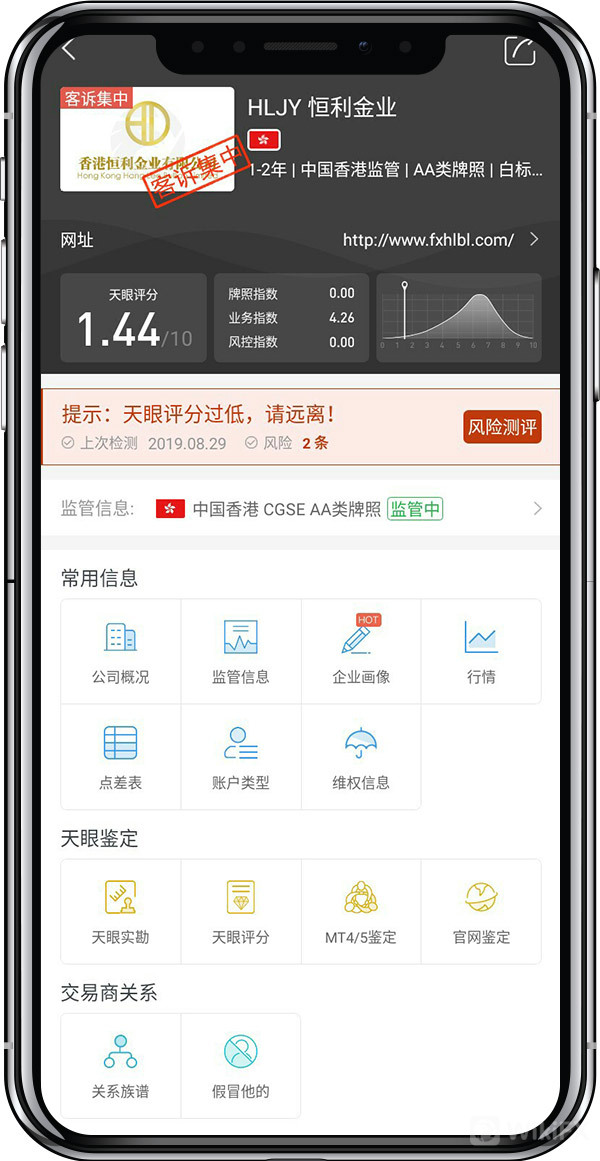Open 天眼实勘
600x1161 pixels.
click(x=120, y=912)
